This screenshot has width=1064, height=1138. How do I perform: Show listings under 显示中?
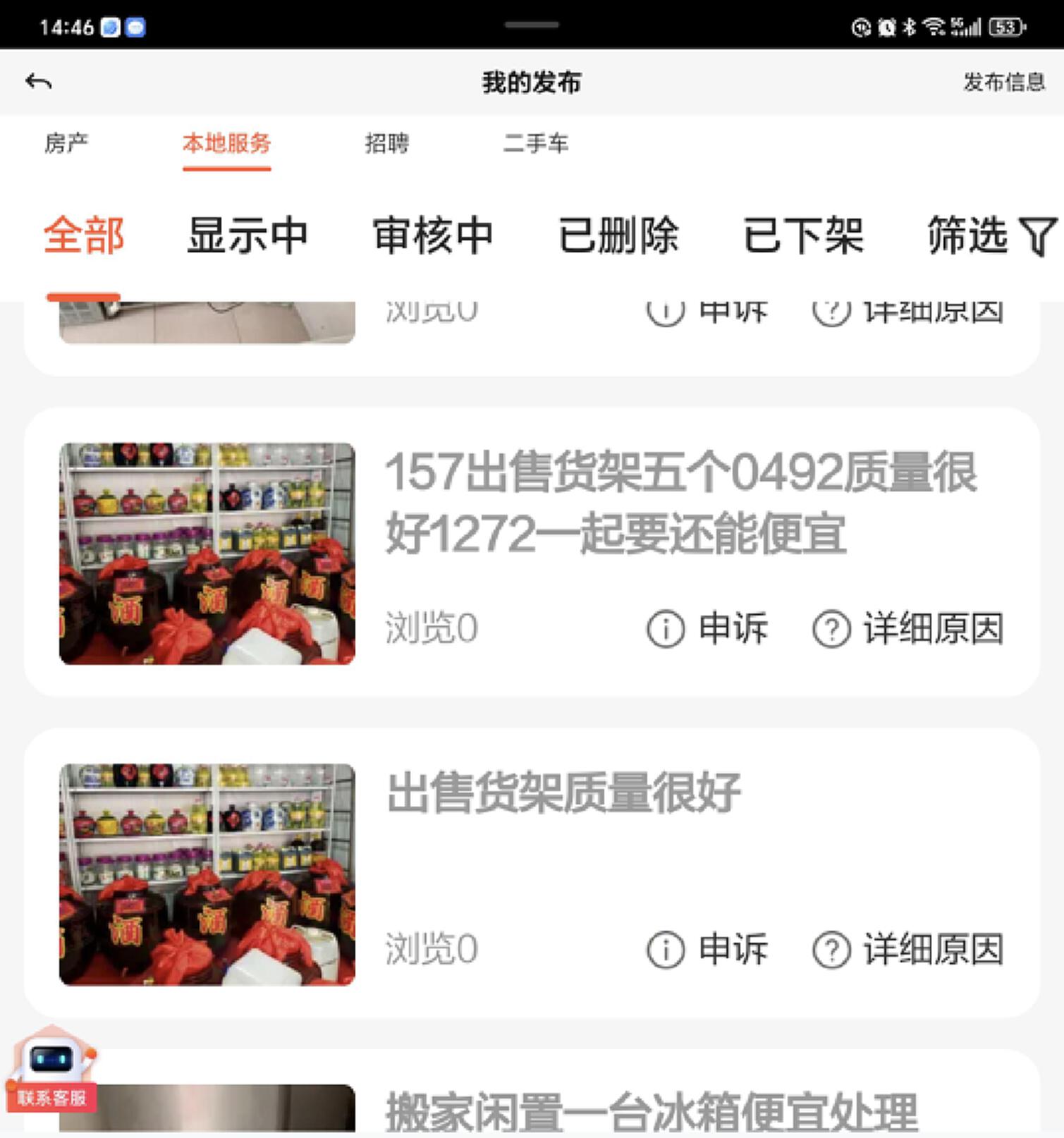247,235
